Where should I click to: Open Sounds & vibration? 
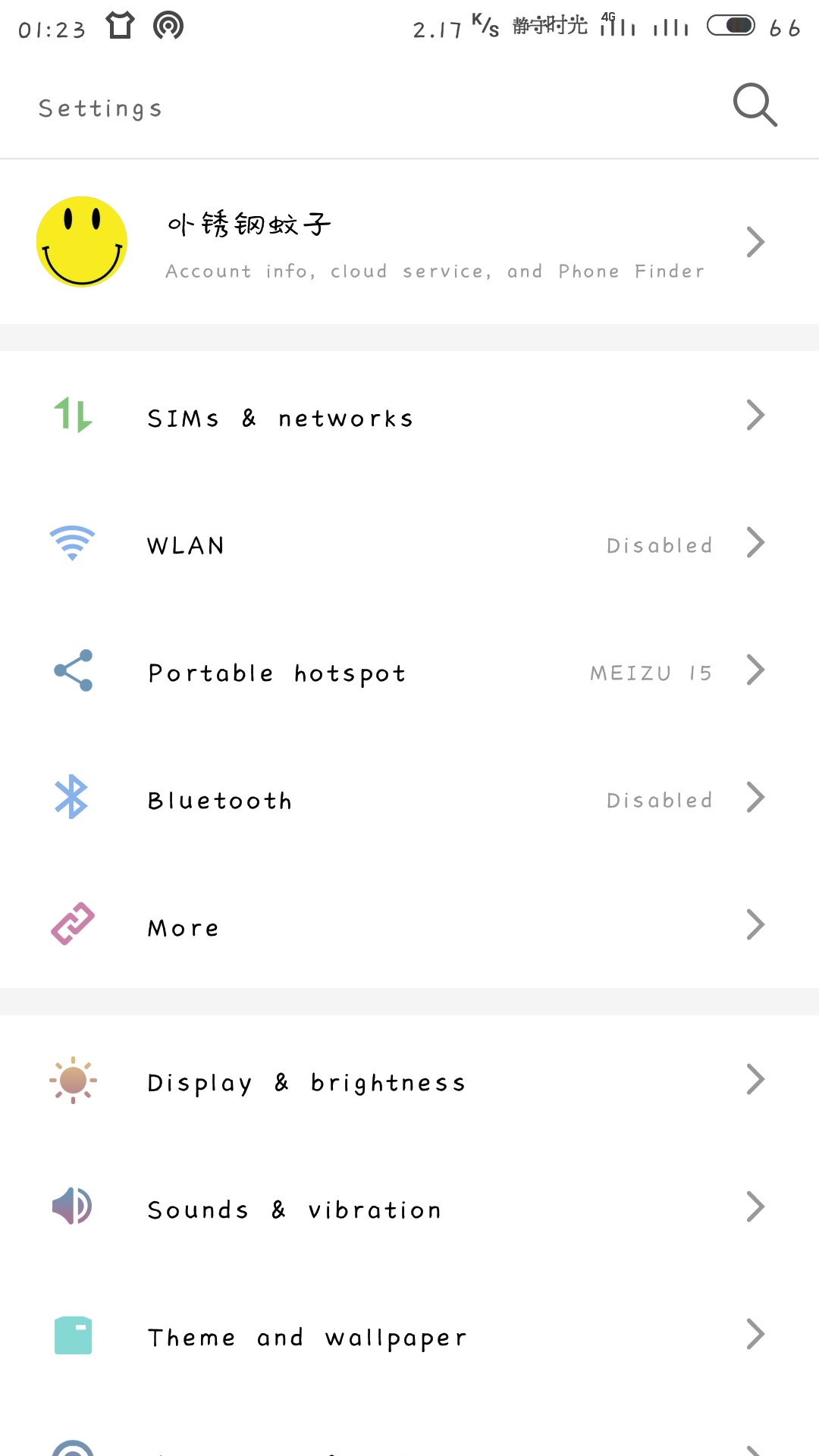pos(409,1207)
